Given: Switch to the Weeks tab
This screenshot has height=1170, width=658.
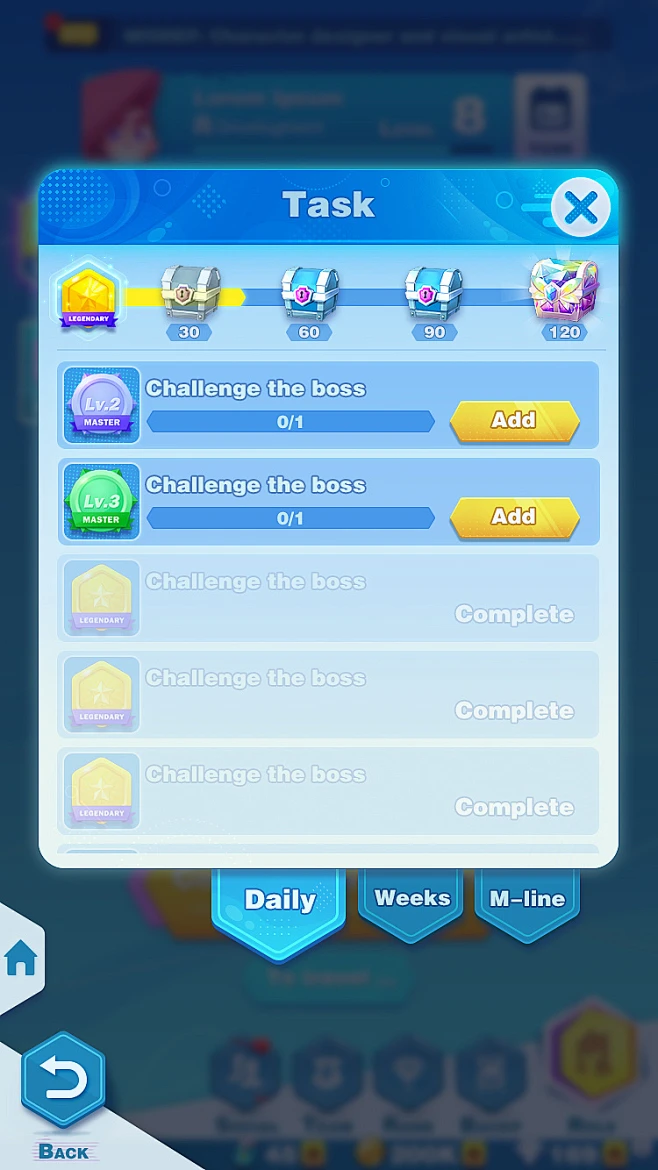Looking at the screenshot, I should (412, 898).
